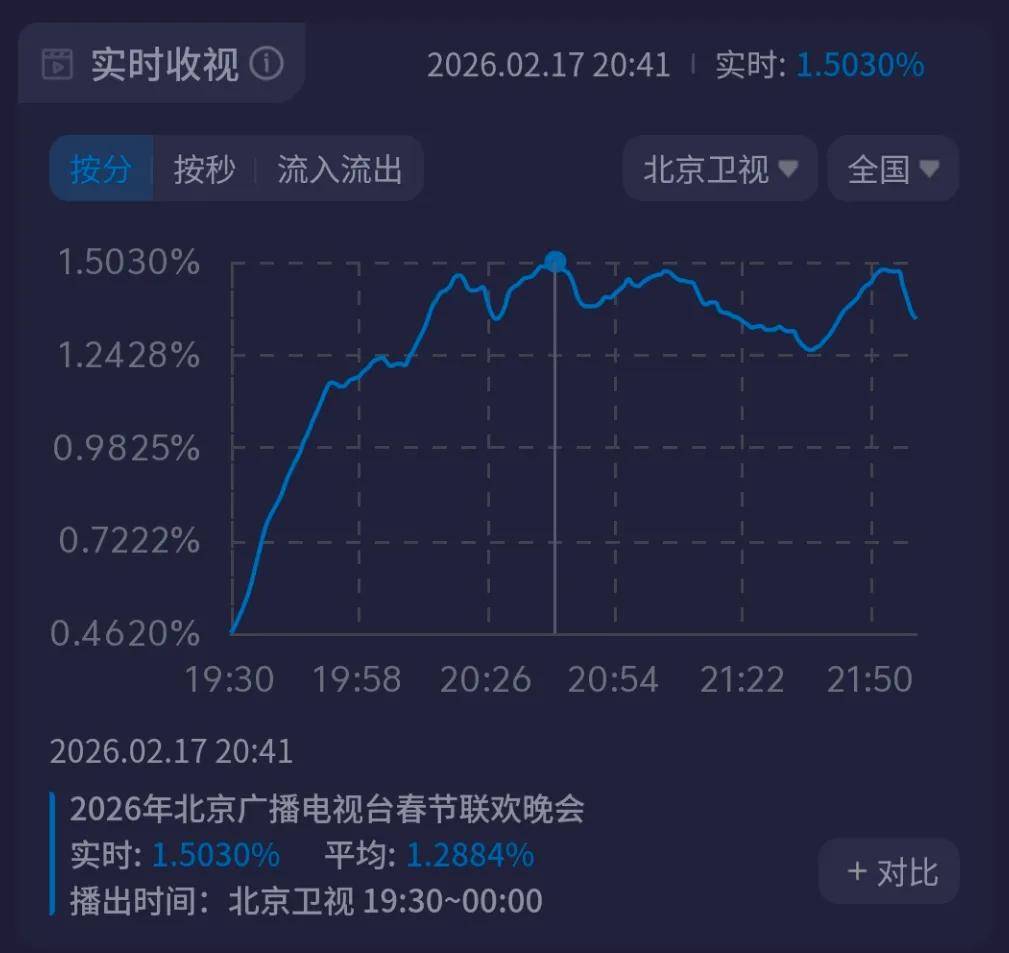Viewport: 1009px width, 953px height.
Task: Select the 按分 per-minute view
Action: [101, 169]
